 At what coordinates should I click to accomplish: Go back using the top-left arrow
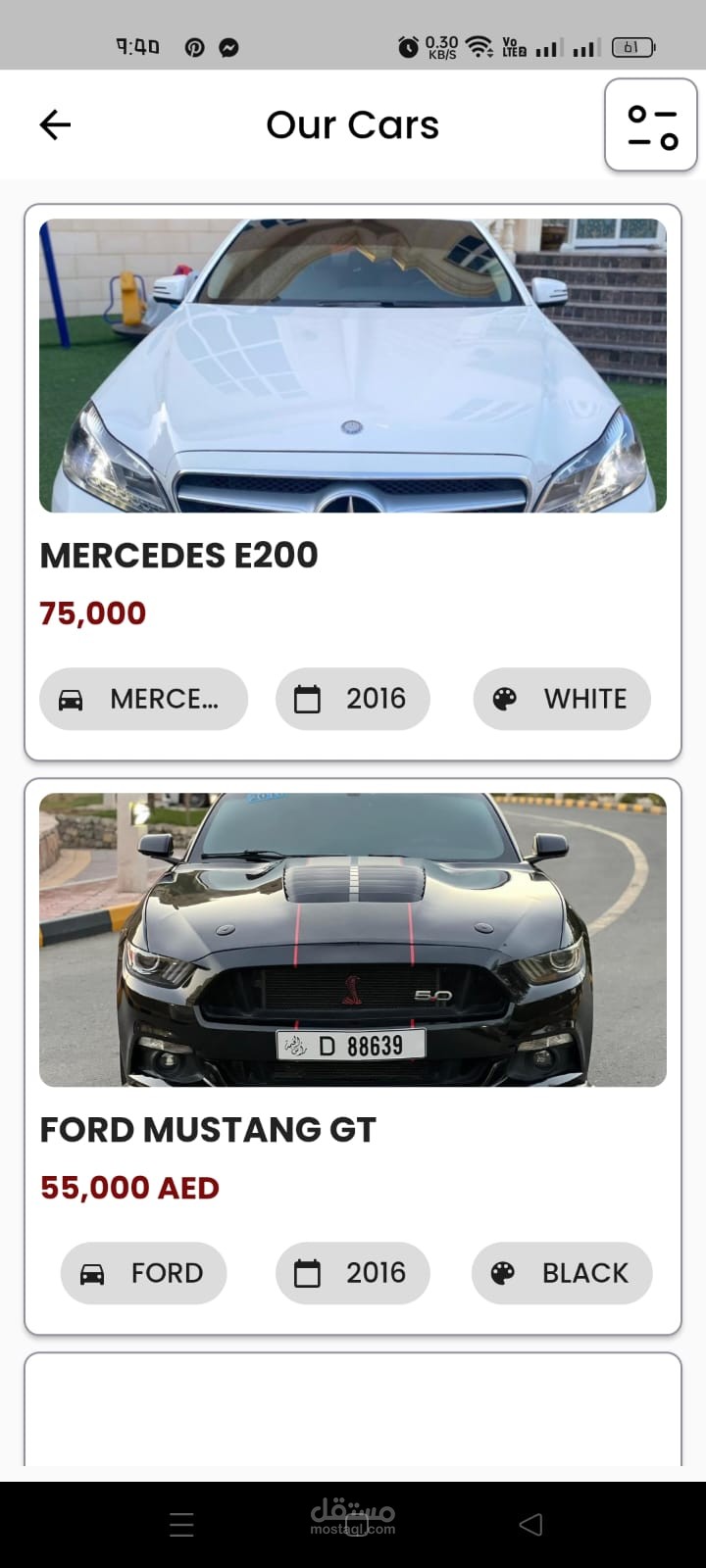(x=55, y=124)
